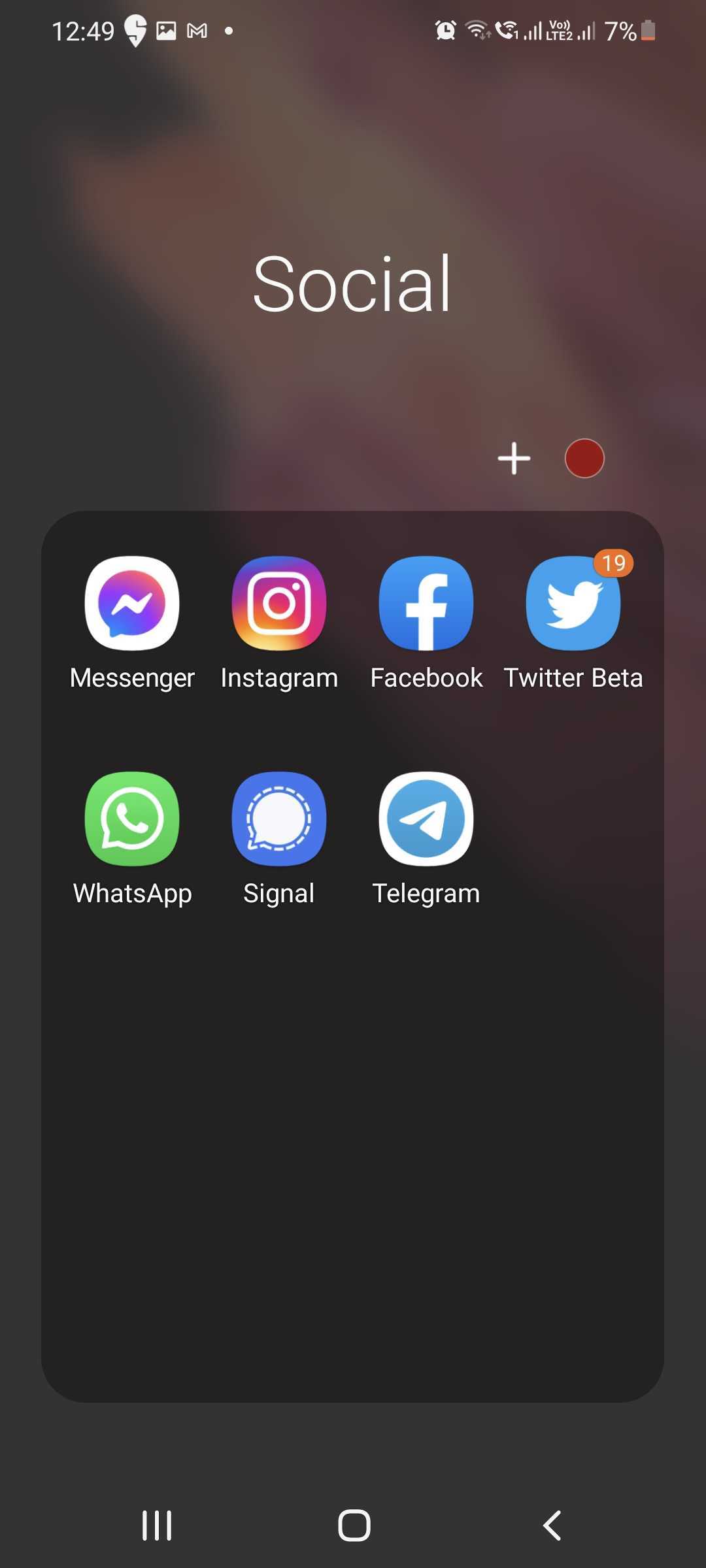Open the Facebook app
Image resolution: width=706 pixels, height=1568 pixels.
pos(426,604)
